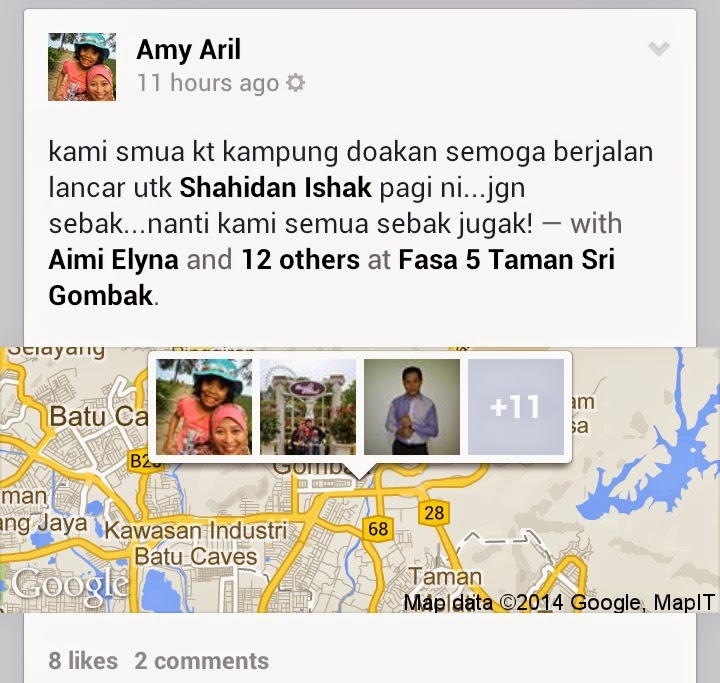Open Amy Aril's profile name link
The width and height of the screenshot is (720, 683).
click(x=188, y=48)
